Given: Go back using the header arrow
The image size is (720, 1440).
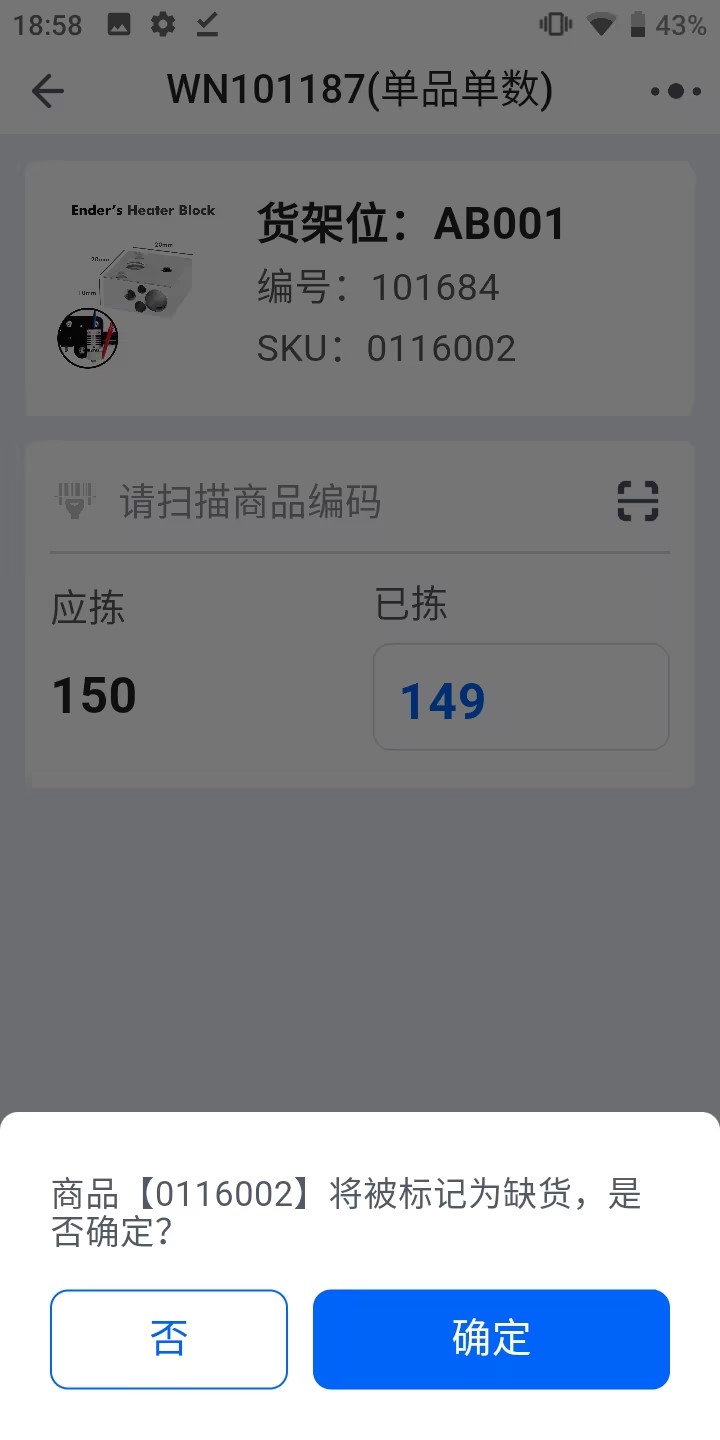Looking at the screenshot, I should pos(47,92).
